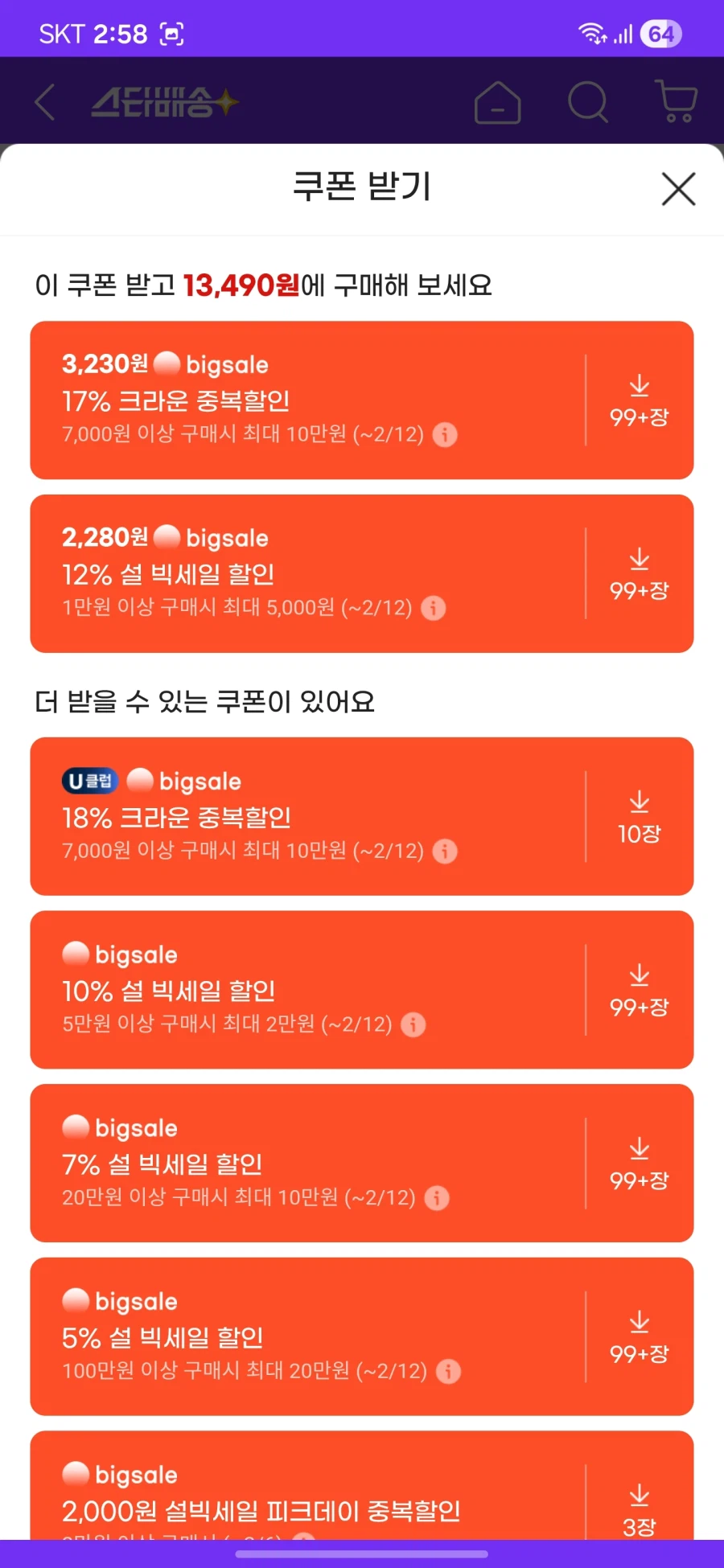Screen dimensions: 724x1568
Task: Download the 17% 크라운 중복할인 coupon
Action: [x=640, y=400]
